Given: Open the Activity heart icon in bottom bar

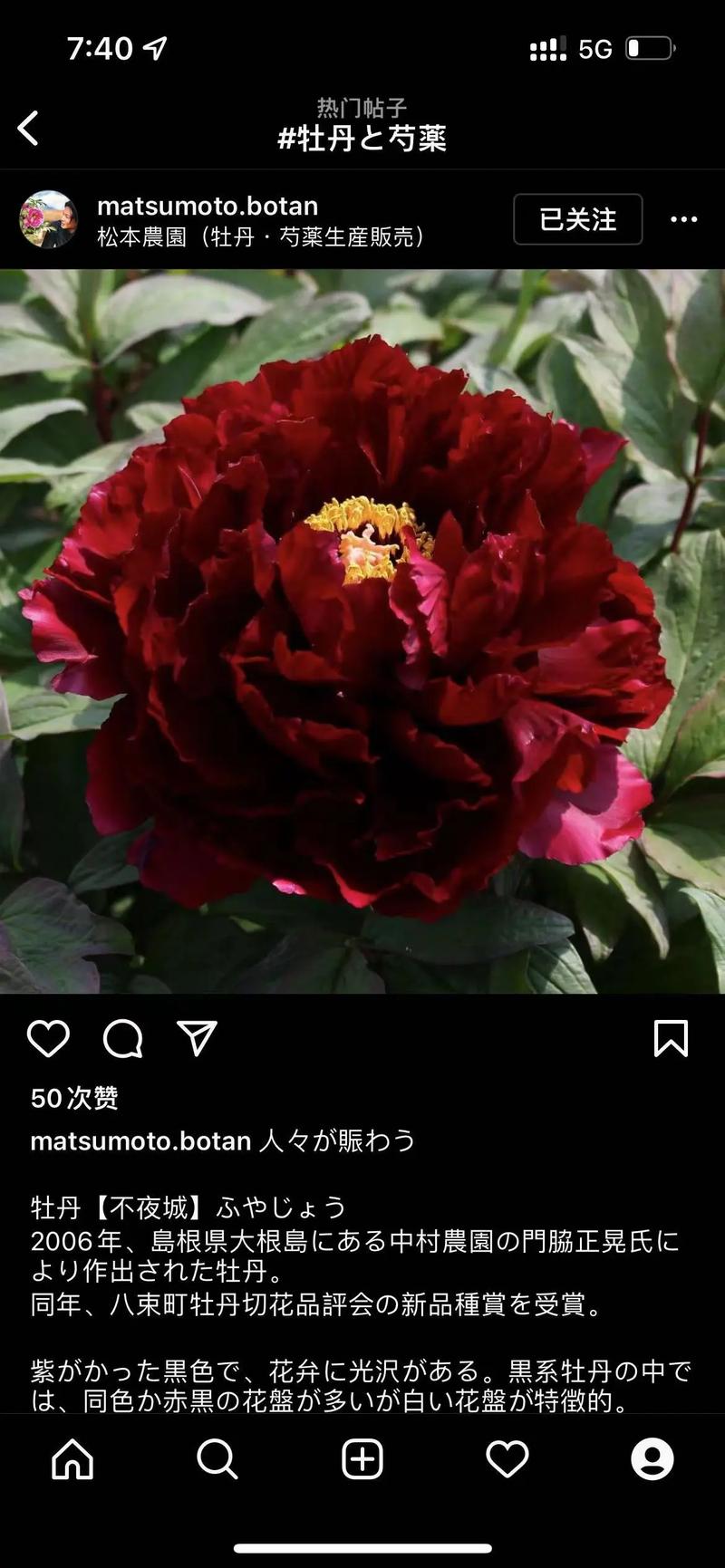Looking at the screenshot, I should pos(507,1460).
